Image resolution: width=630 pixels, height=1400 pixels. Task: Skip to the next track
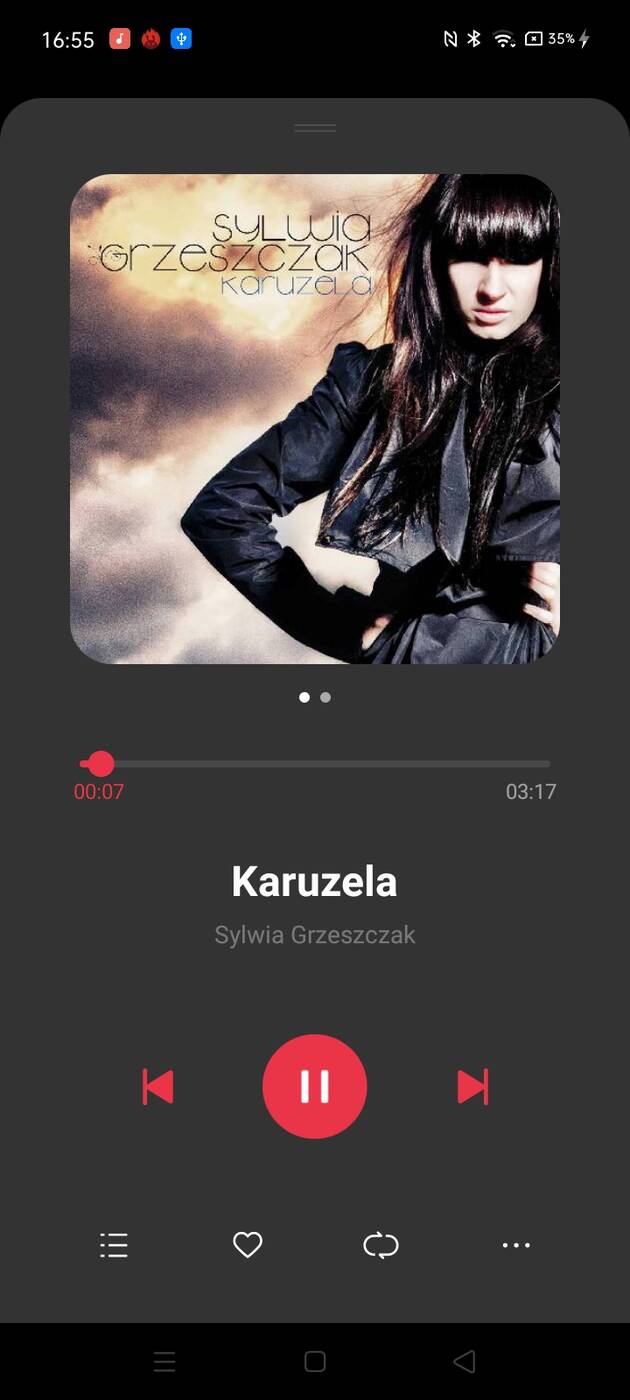(472, 1086)
